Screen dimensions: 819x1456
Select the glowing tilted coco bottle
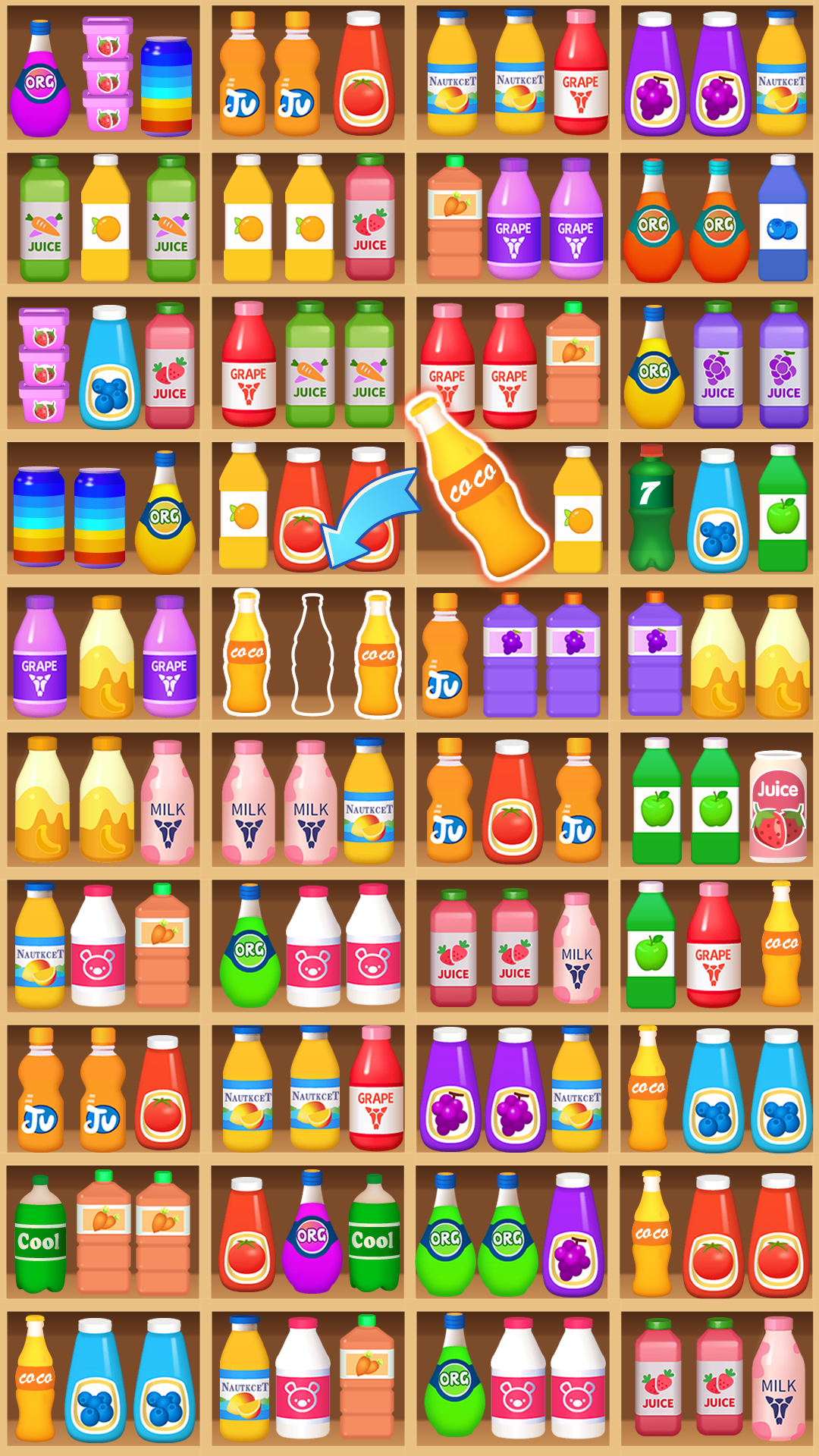475,487
